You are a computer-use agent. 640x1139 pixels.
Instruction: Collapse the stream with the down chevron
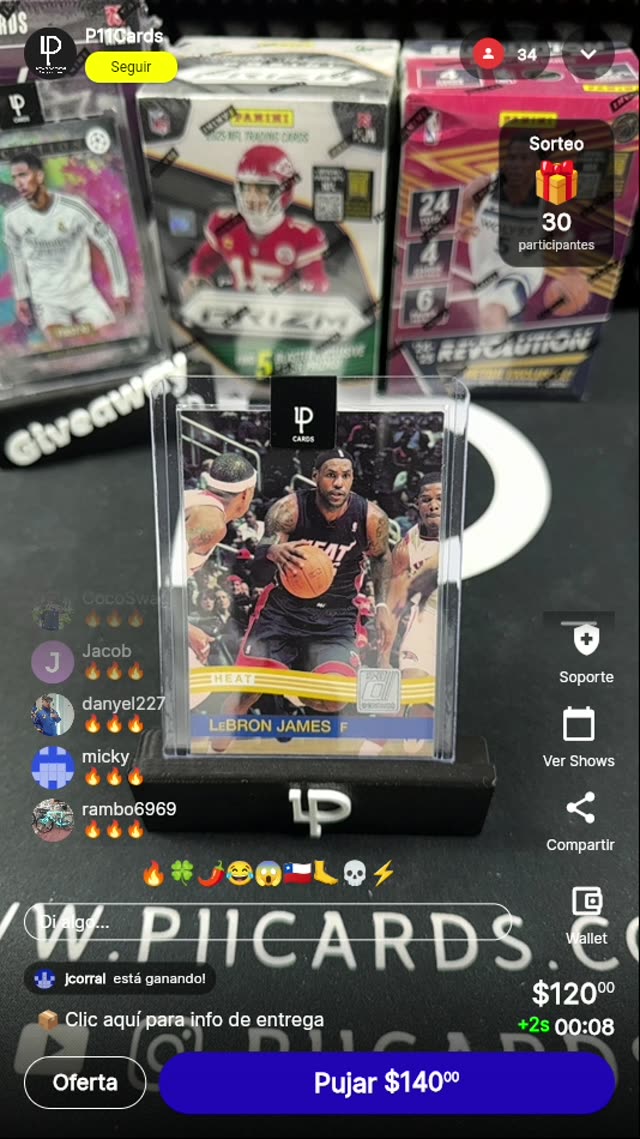tap(588, 54)
